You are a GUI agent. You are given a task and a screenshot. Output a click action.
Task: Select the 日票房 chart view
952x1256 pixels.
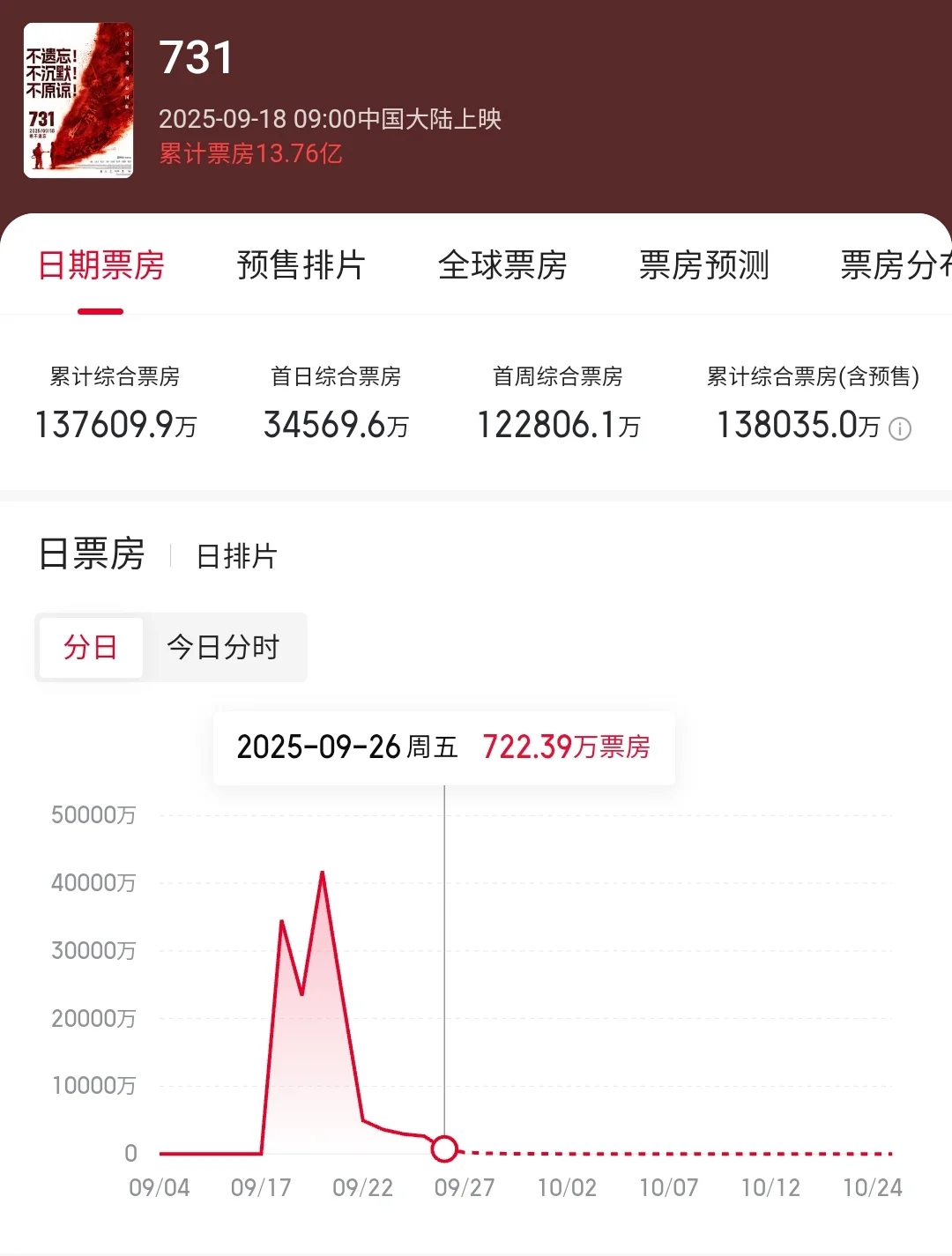point(92,554)
